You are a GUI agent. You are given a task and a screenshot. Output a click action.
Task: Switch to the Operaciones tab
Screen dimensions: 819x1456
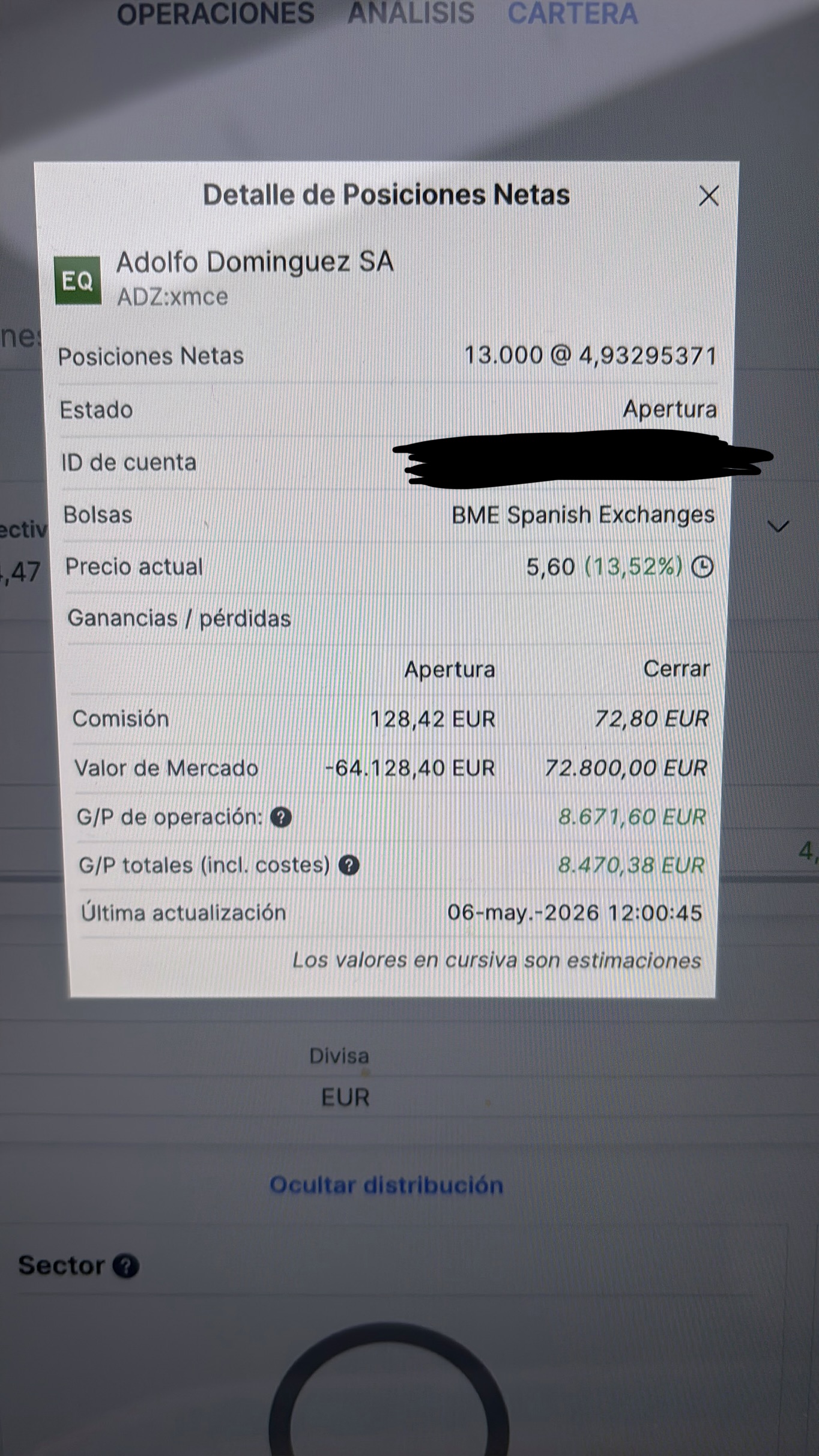tap(216, 13)
